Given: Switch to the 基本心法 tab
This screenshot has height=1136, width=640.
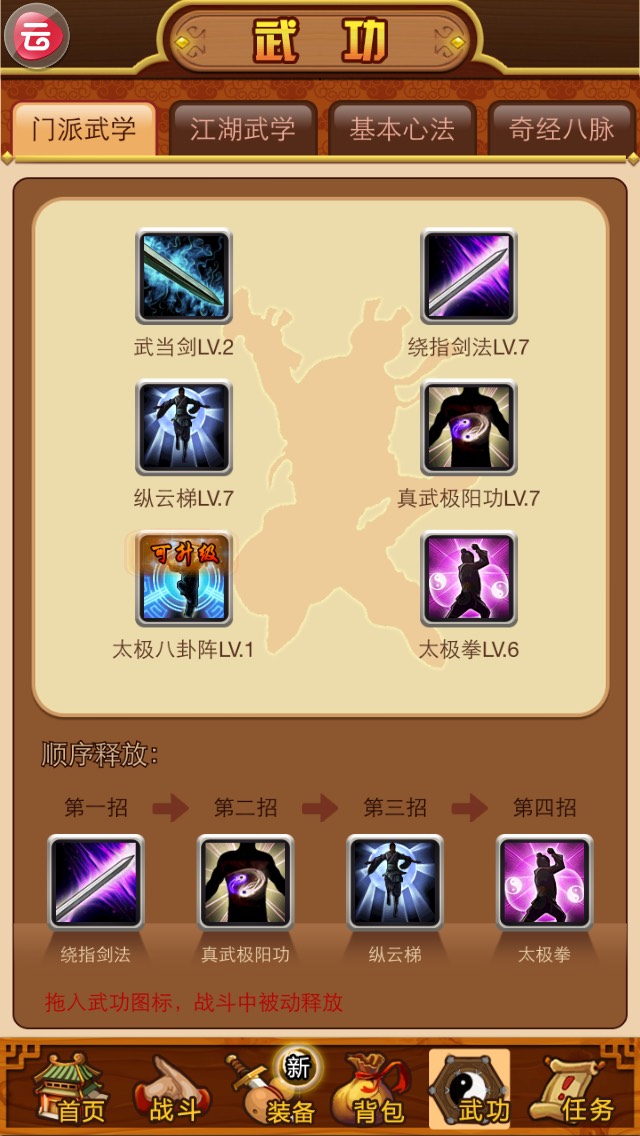Looking at the screenshot, I should [x=402, y=129].
